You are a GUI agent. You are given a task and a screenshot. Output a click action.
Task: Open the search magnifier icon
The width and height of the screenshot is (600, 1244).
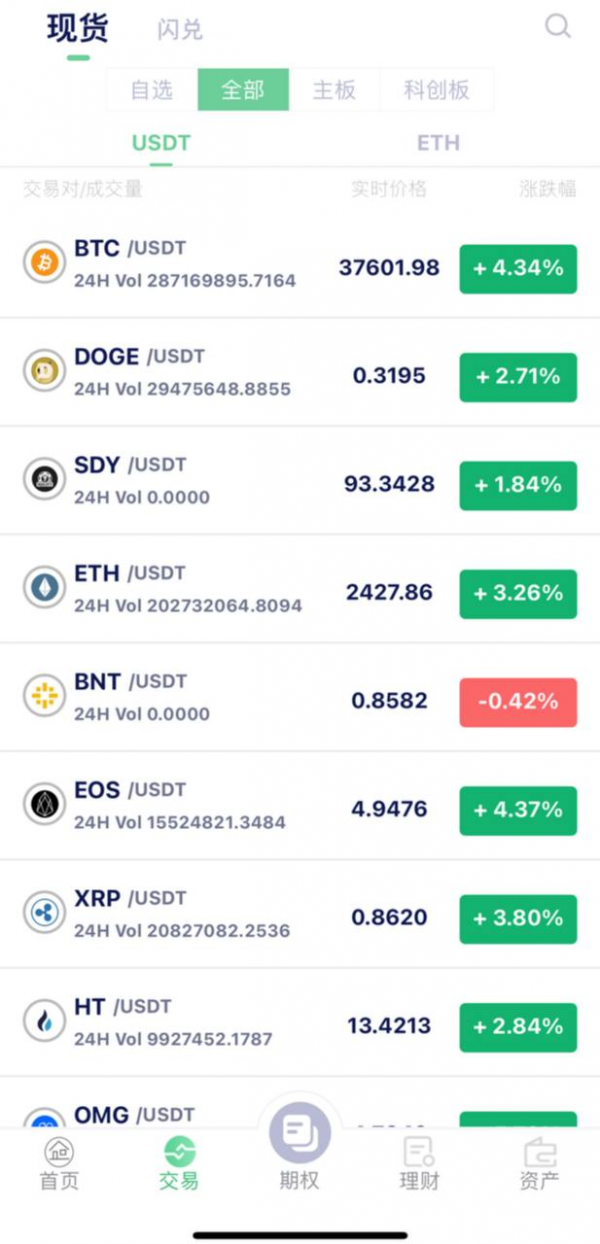(557, 27)
